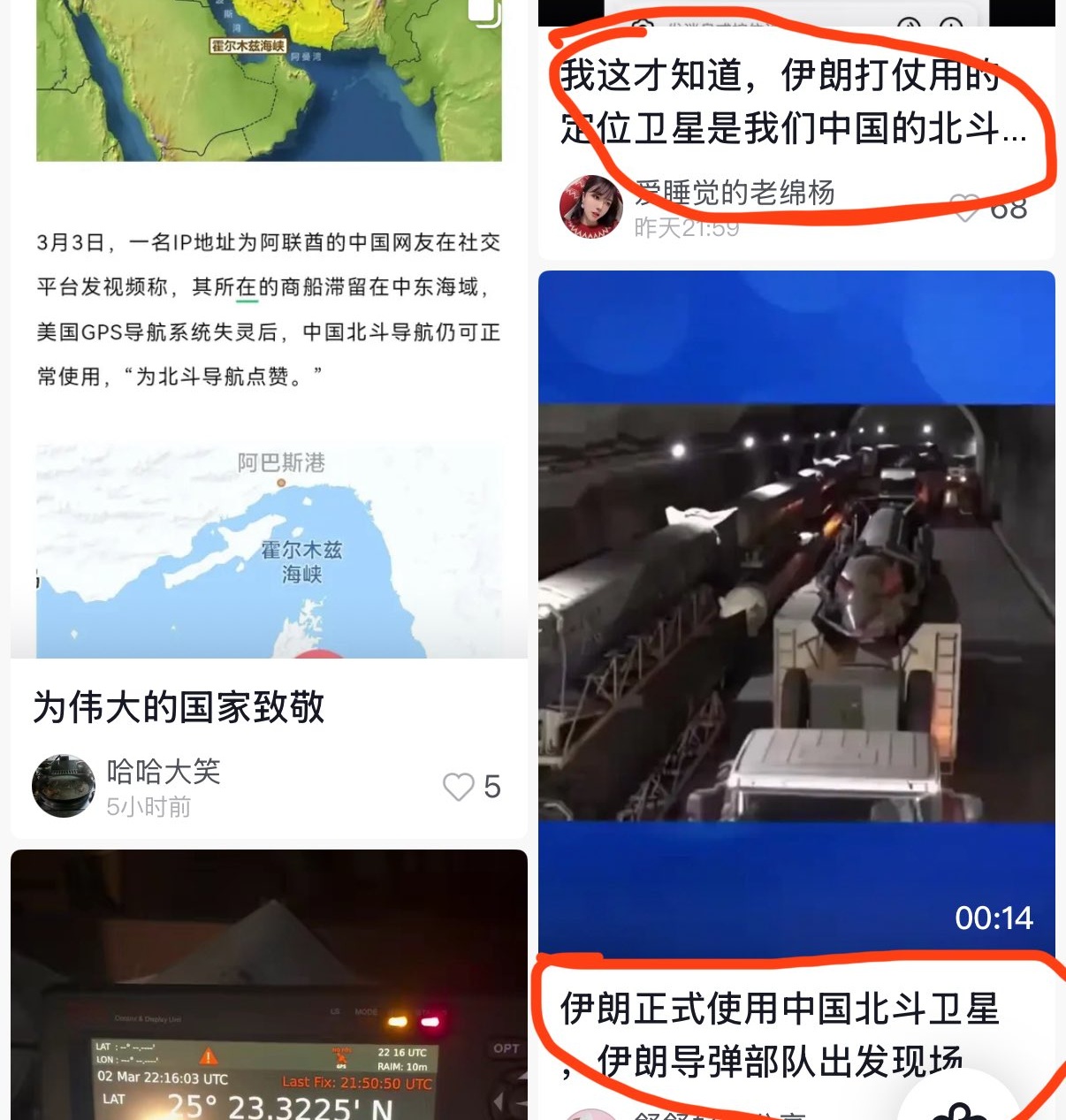The width and height of the screenshot is (1066, 1120).
Task: Tap the round floating button
Action: [959, 1105]
